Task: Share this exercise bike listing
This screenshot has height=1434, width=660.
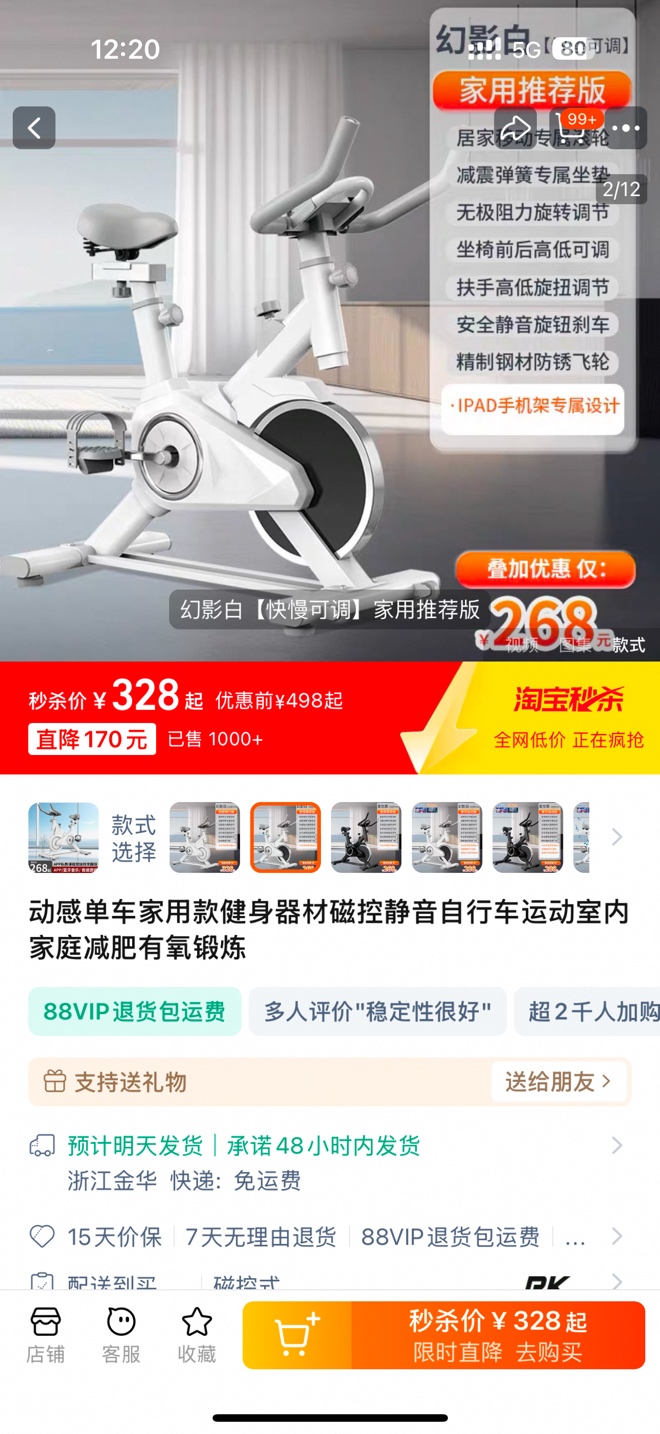Action: (515, 128)
